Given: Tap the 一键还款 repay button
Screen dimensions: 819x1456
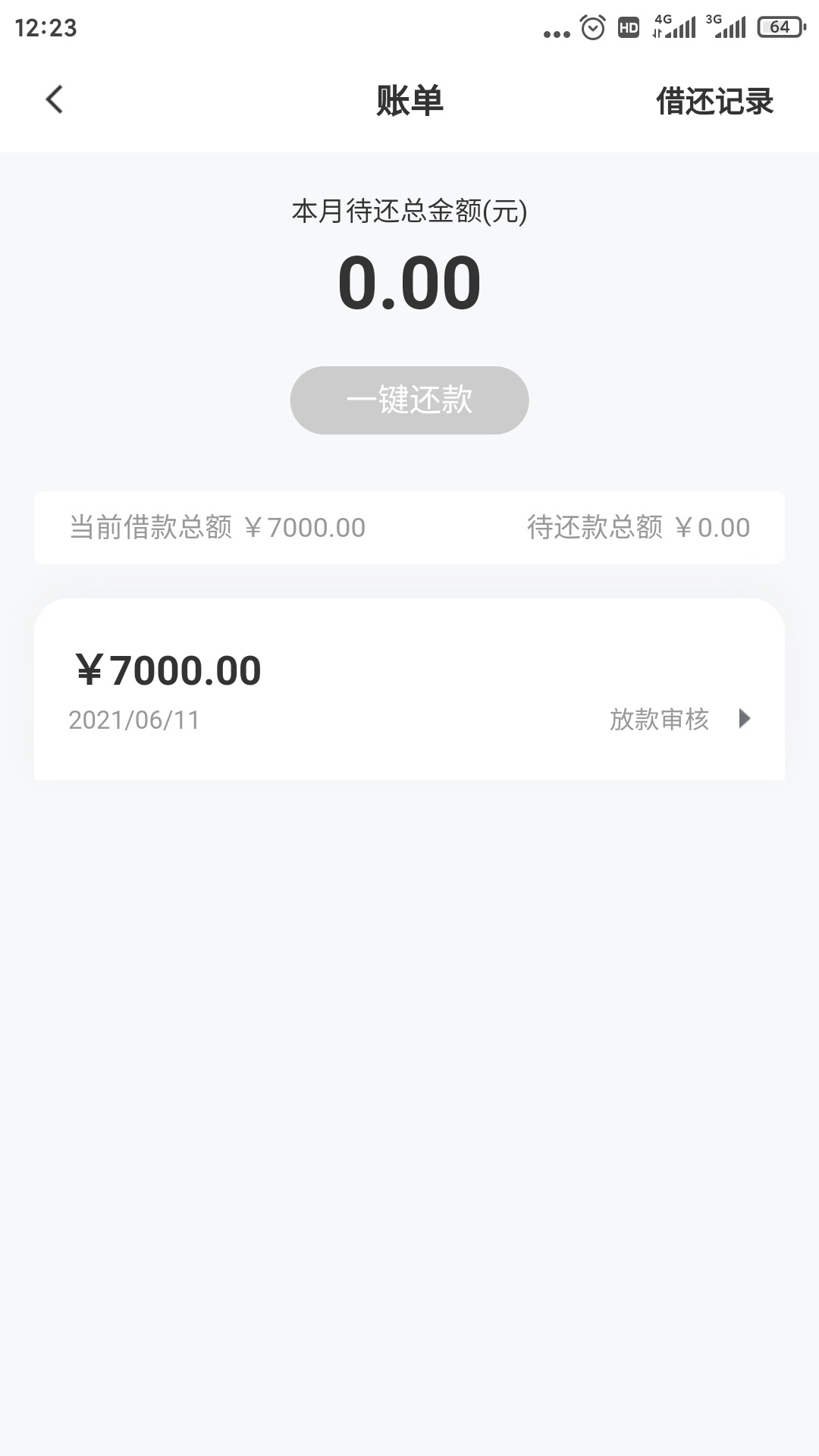Looking at the screenshot, I should [409, 400].
